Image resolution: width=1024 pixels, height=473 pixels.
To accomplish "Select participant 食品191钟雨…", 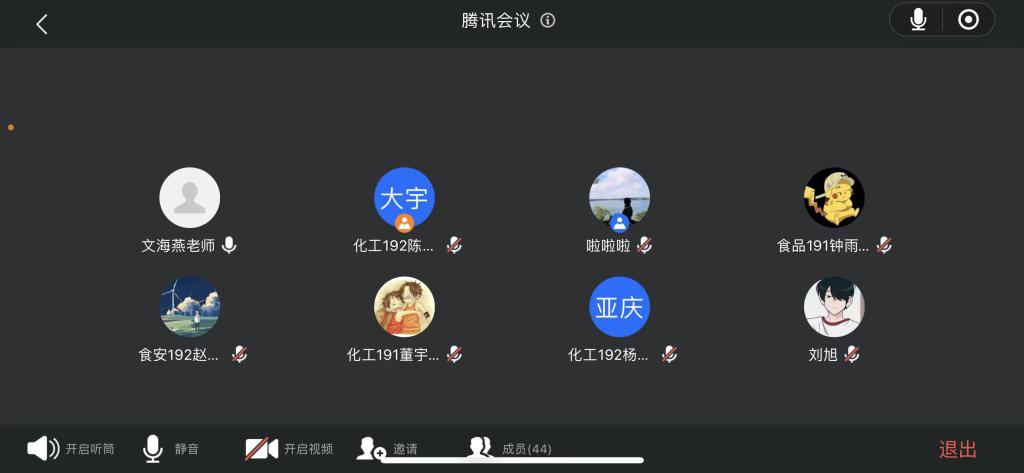I will 834,198.
